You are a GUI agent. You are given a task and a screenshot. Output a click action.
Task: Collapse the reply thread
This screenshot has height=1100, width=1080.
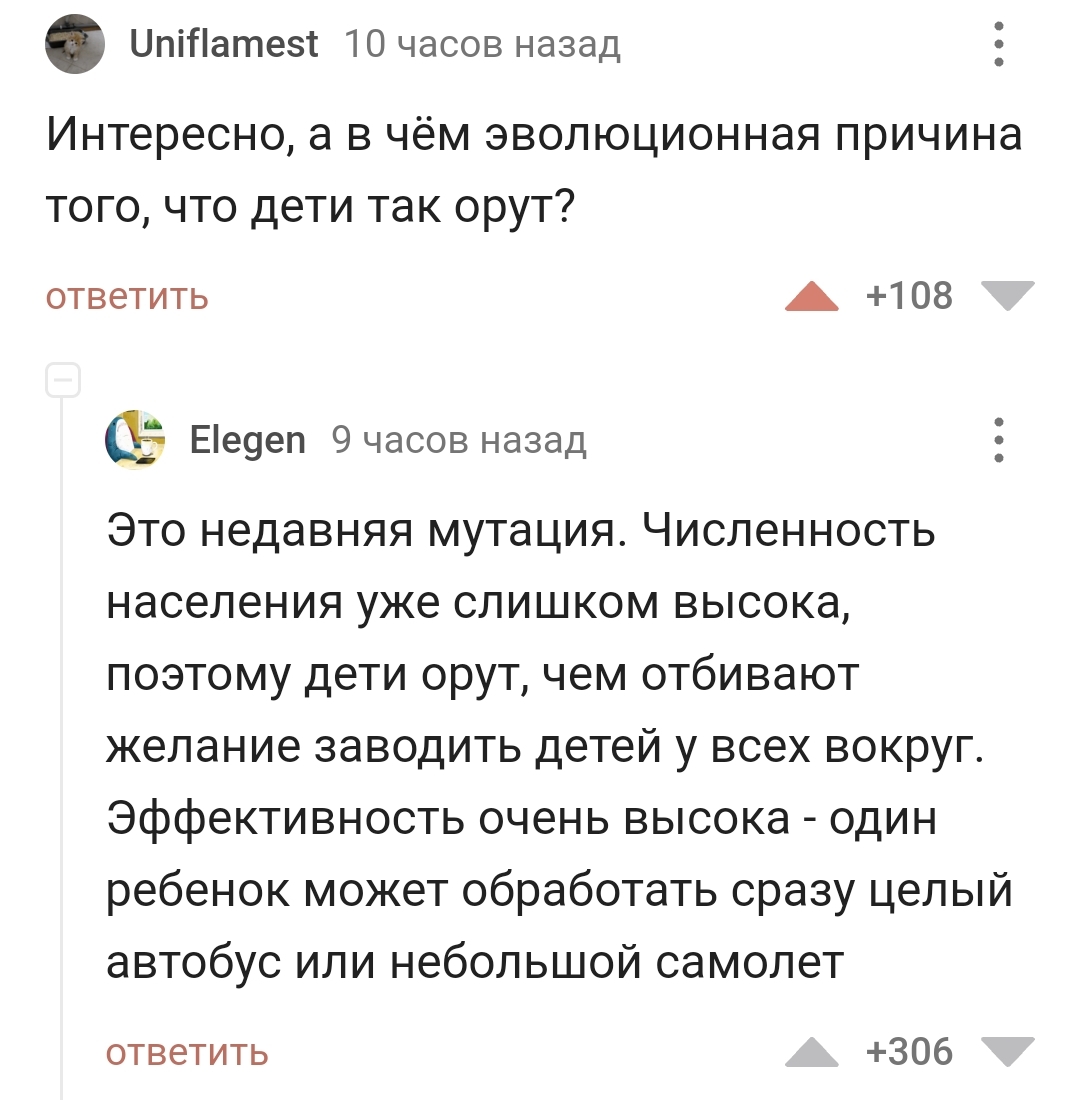click(62, 381)
